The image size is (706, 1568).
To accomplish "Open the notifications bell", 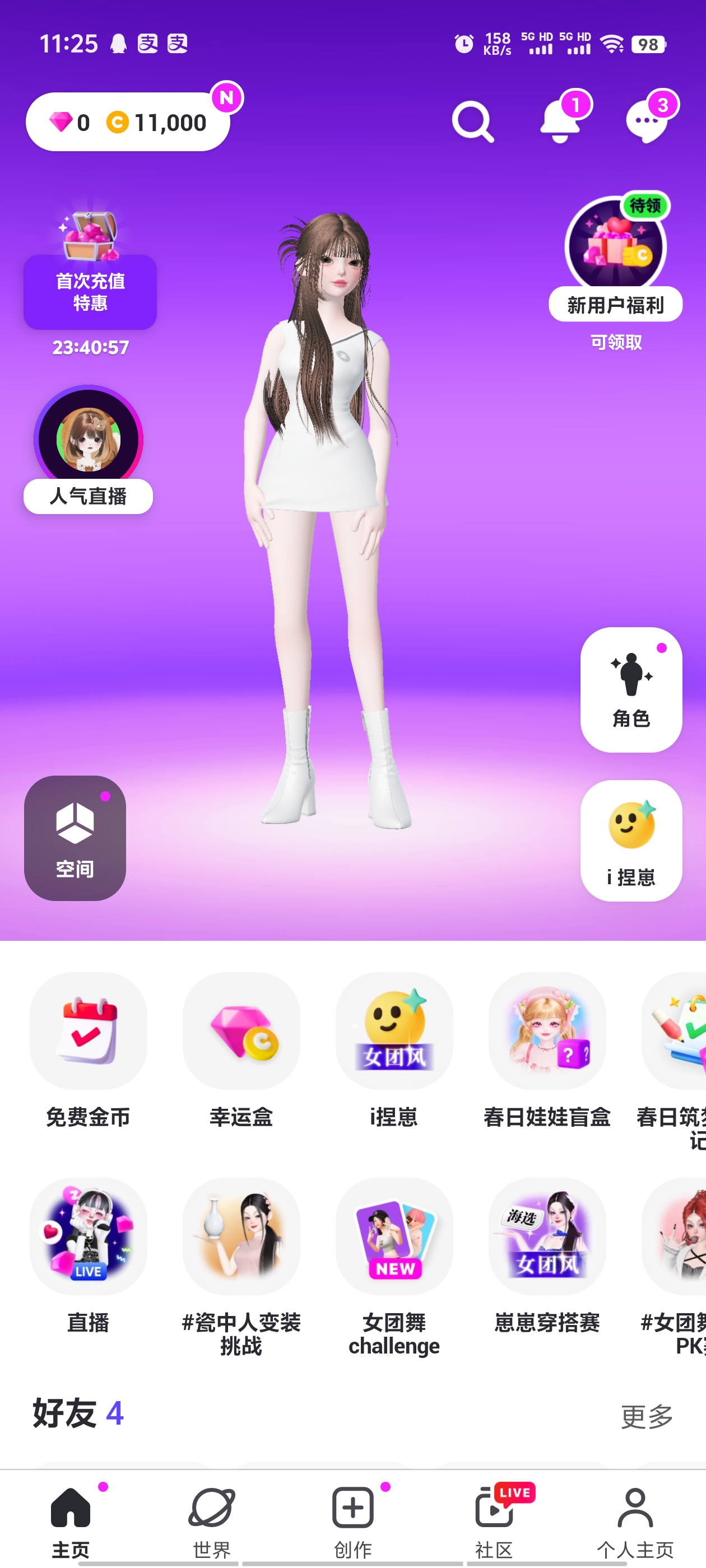I will 560,120.
